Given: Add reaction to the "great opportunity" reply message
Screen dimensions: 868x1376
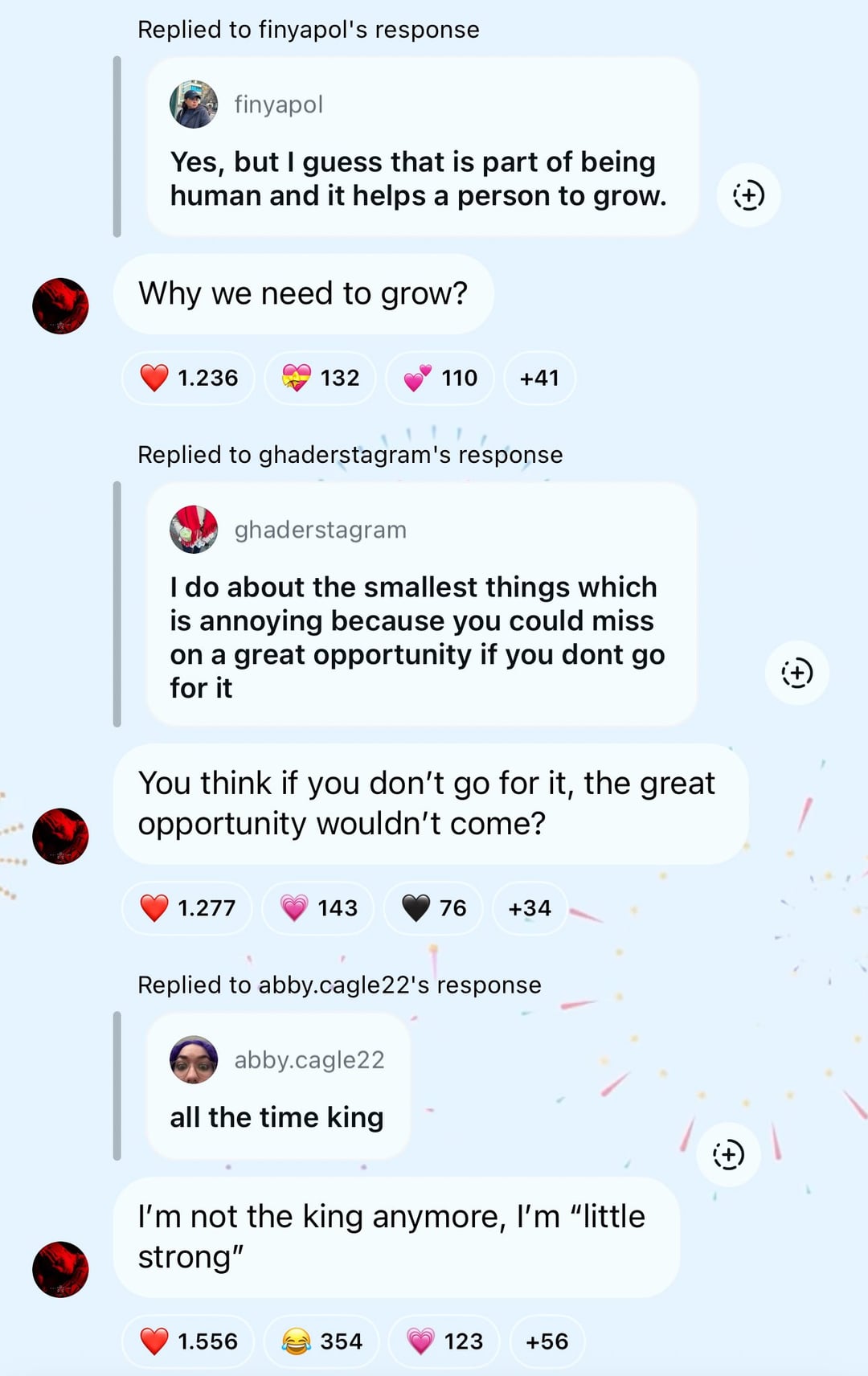Looking at the screenshot, I should coord(796,673).
